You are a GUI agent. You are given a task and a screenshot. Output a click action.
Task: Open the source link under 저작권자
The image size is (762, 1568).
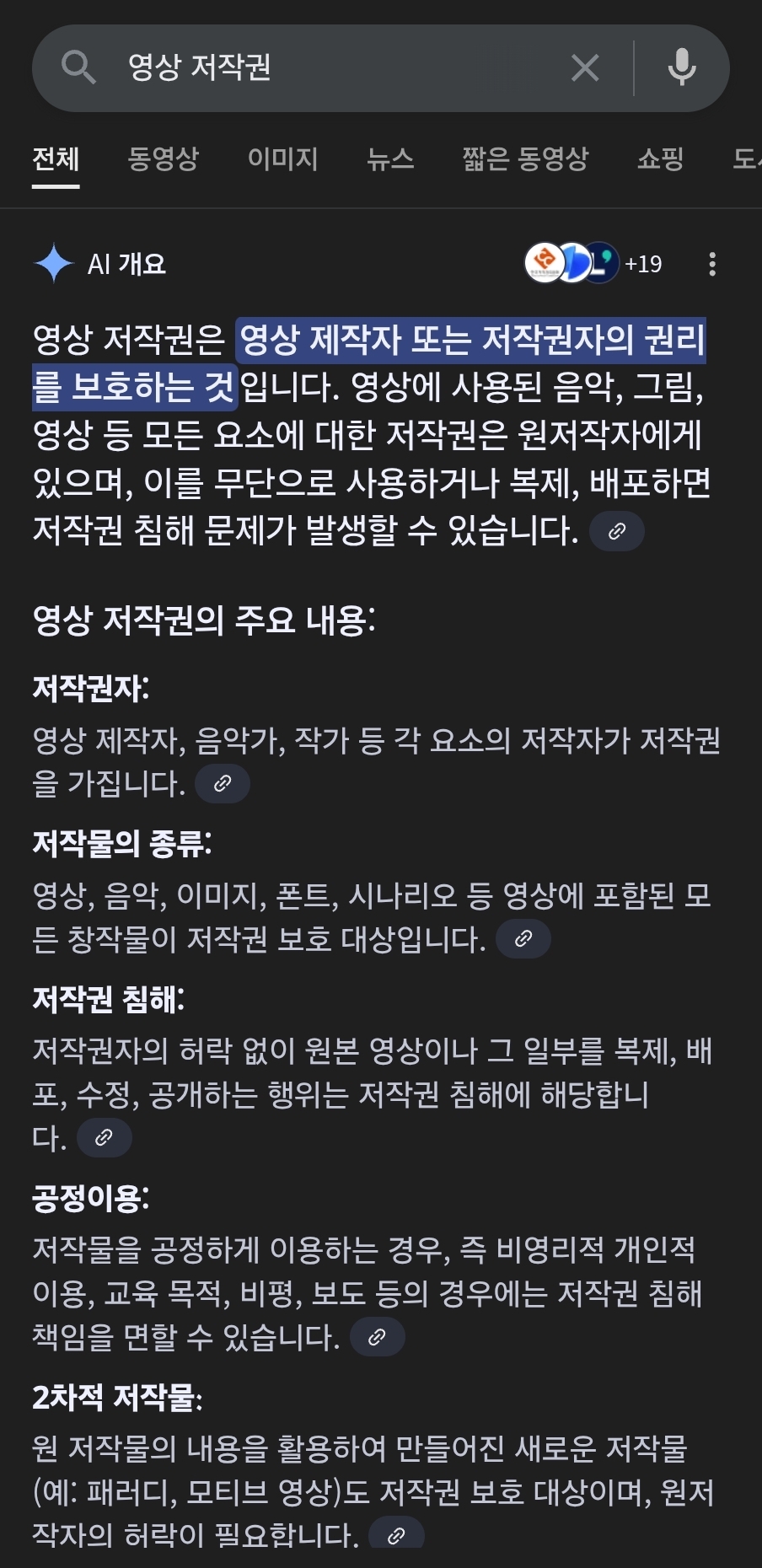point(223,784)
